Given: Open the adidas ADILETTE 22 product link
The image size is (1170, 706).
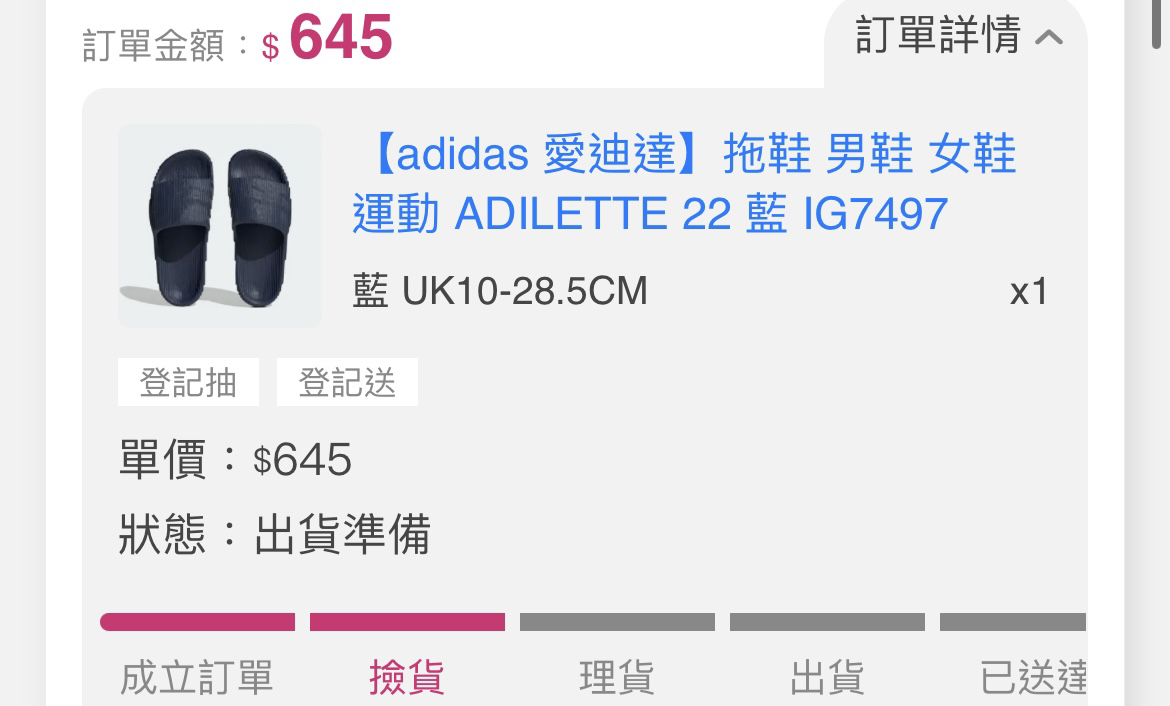Looking at the screenshot, I should (x=683, y=185).
